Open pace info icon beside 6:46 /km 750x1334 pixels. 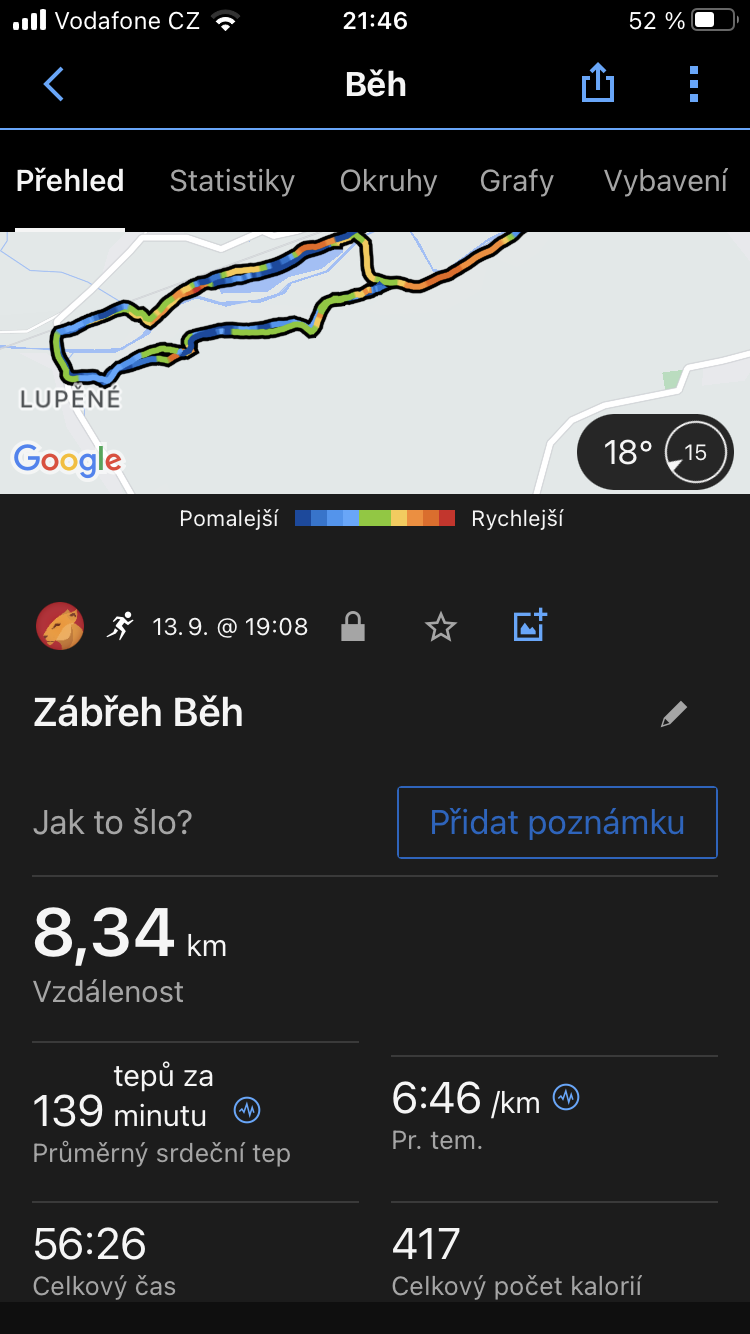click(567, 1097)
